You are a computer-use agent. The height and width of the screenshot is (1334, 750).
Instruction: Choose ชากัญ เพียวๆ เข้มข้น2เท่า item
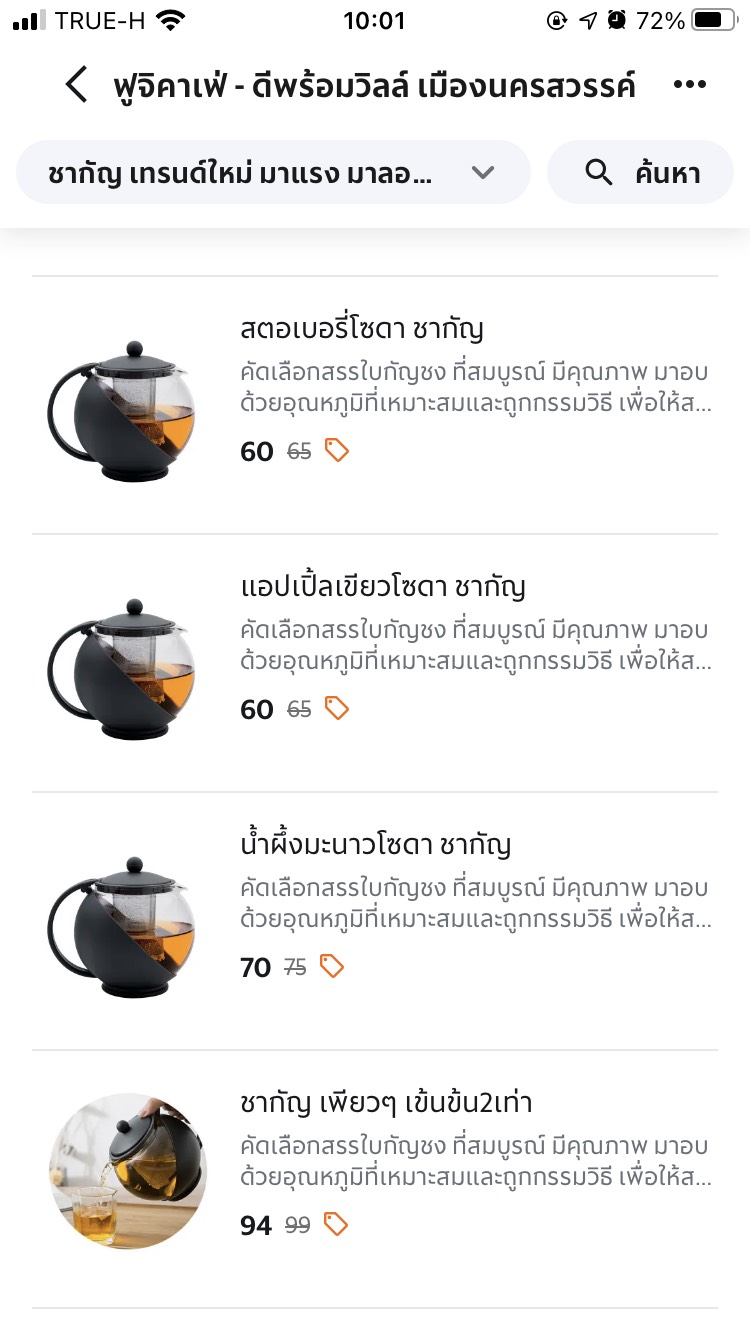tap(375, 1179)
